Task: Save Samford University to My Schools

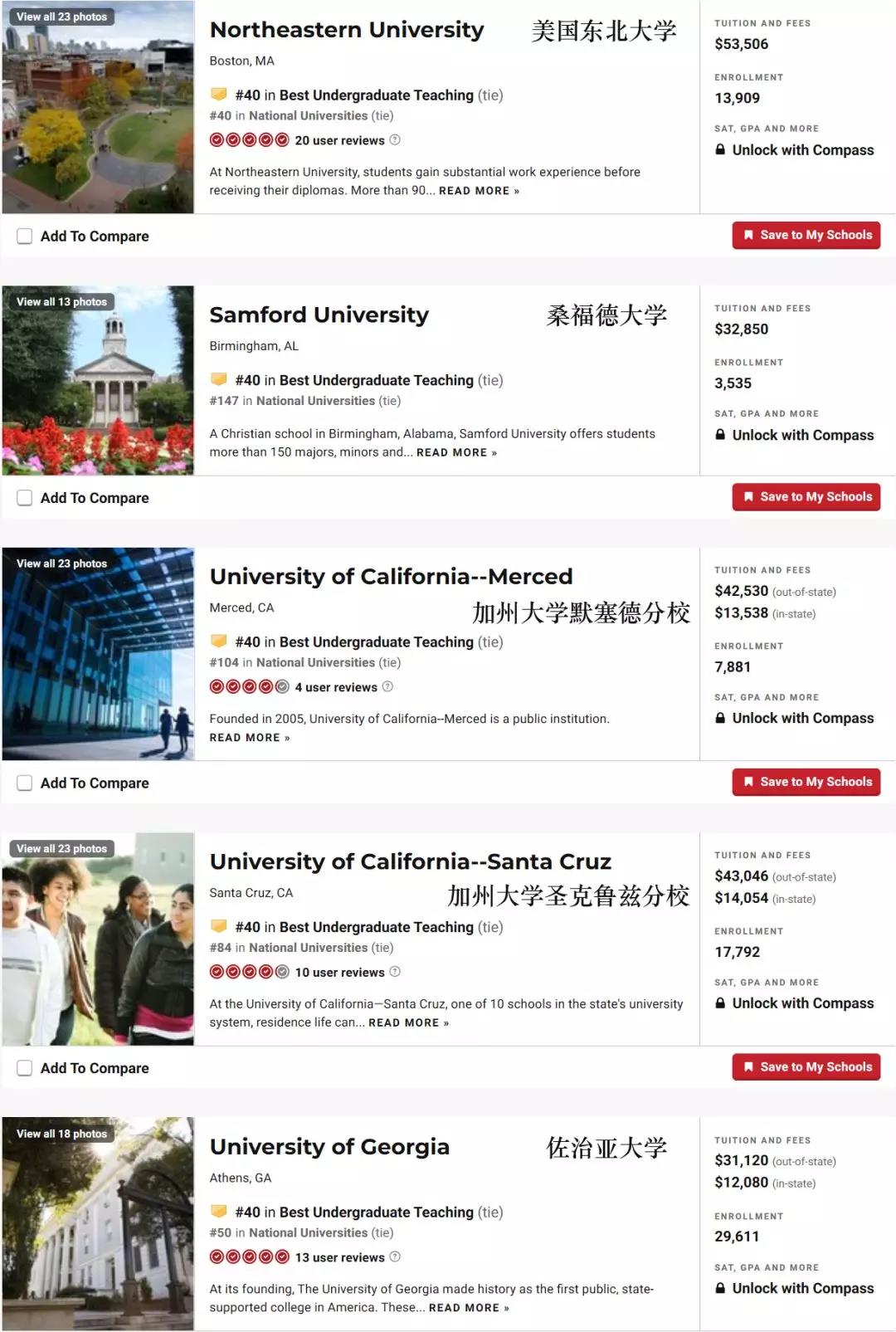Action: [806, 497]
